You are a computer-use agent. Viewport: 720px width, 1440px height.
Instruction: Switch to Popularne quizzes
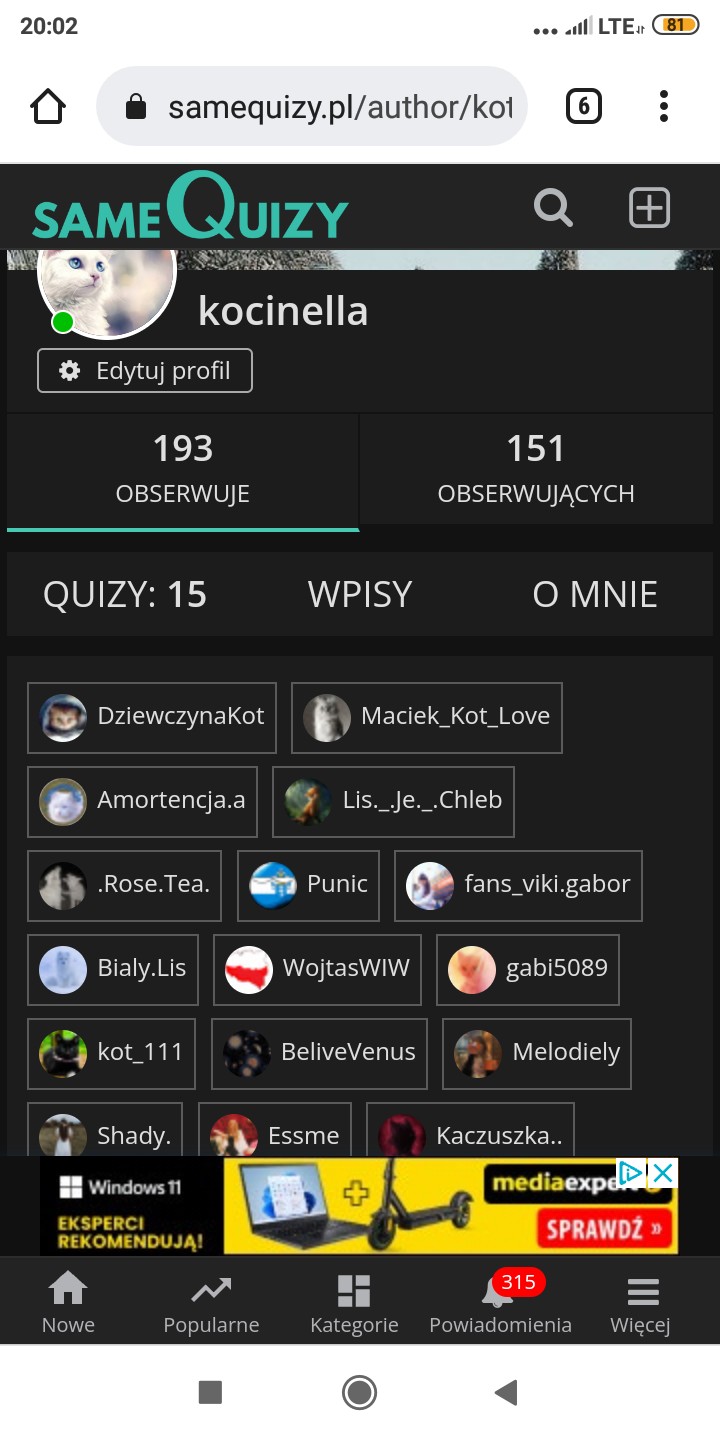pos(211,1305)
